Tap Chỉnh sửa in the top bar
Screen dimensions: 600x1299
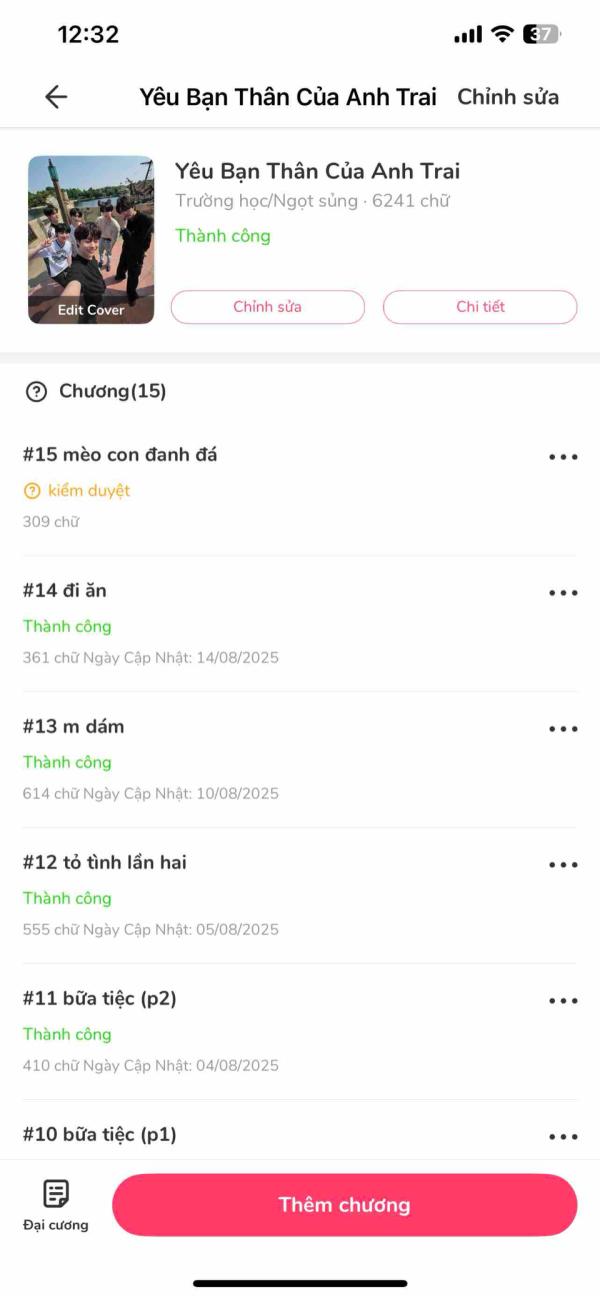(507, 97)
